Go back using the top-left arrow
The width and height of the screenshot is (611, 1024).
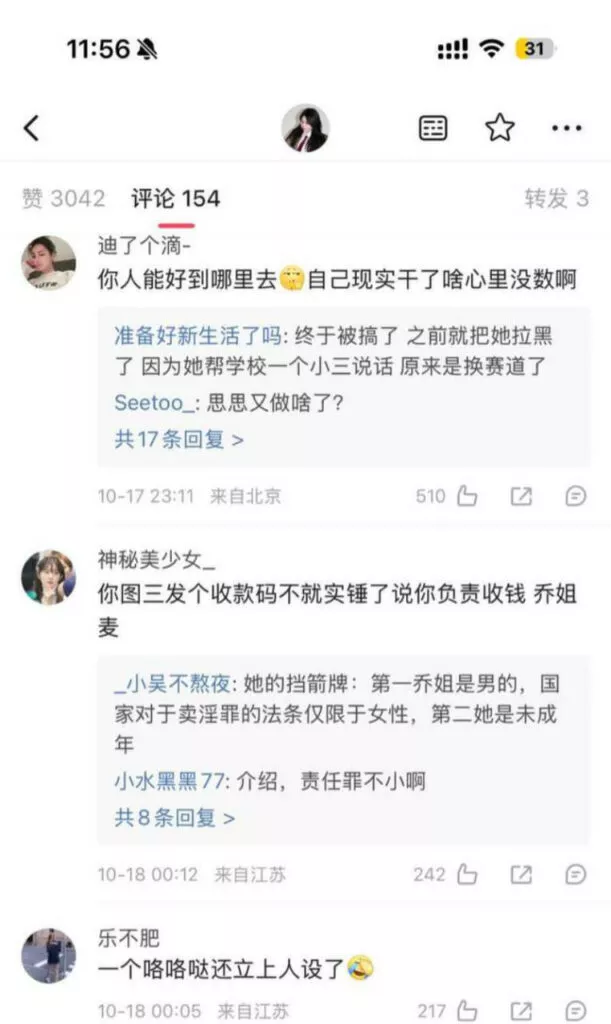click(32, 128)
